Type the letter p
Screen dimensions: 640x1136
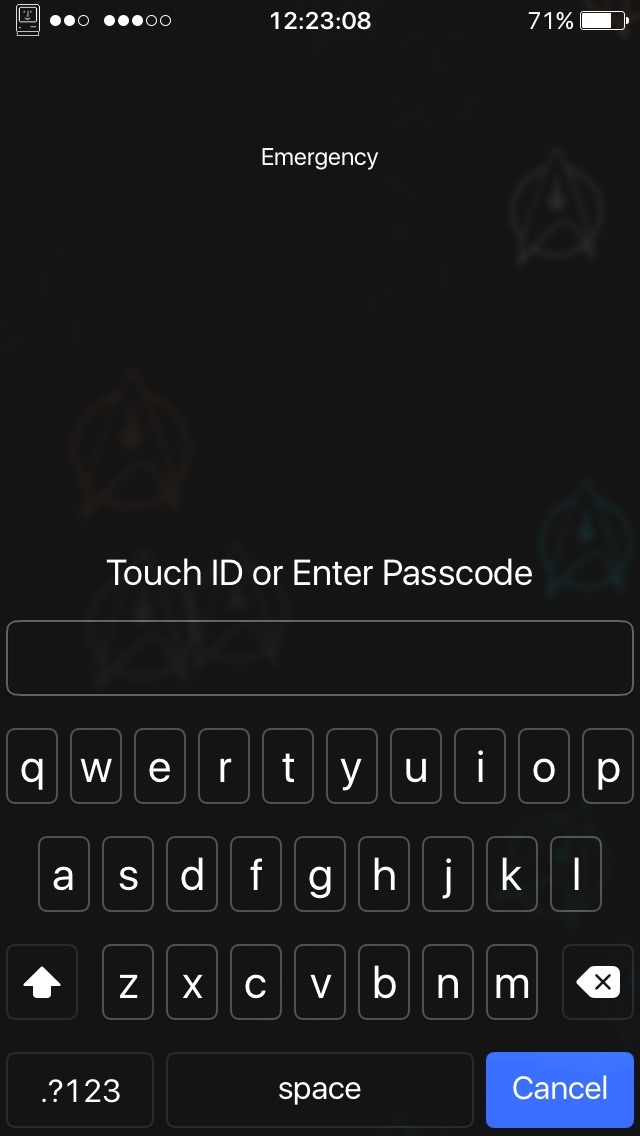[x=607, y=767]
